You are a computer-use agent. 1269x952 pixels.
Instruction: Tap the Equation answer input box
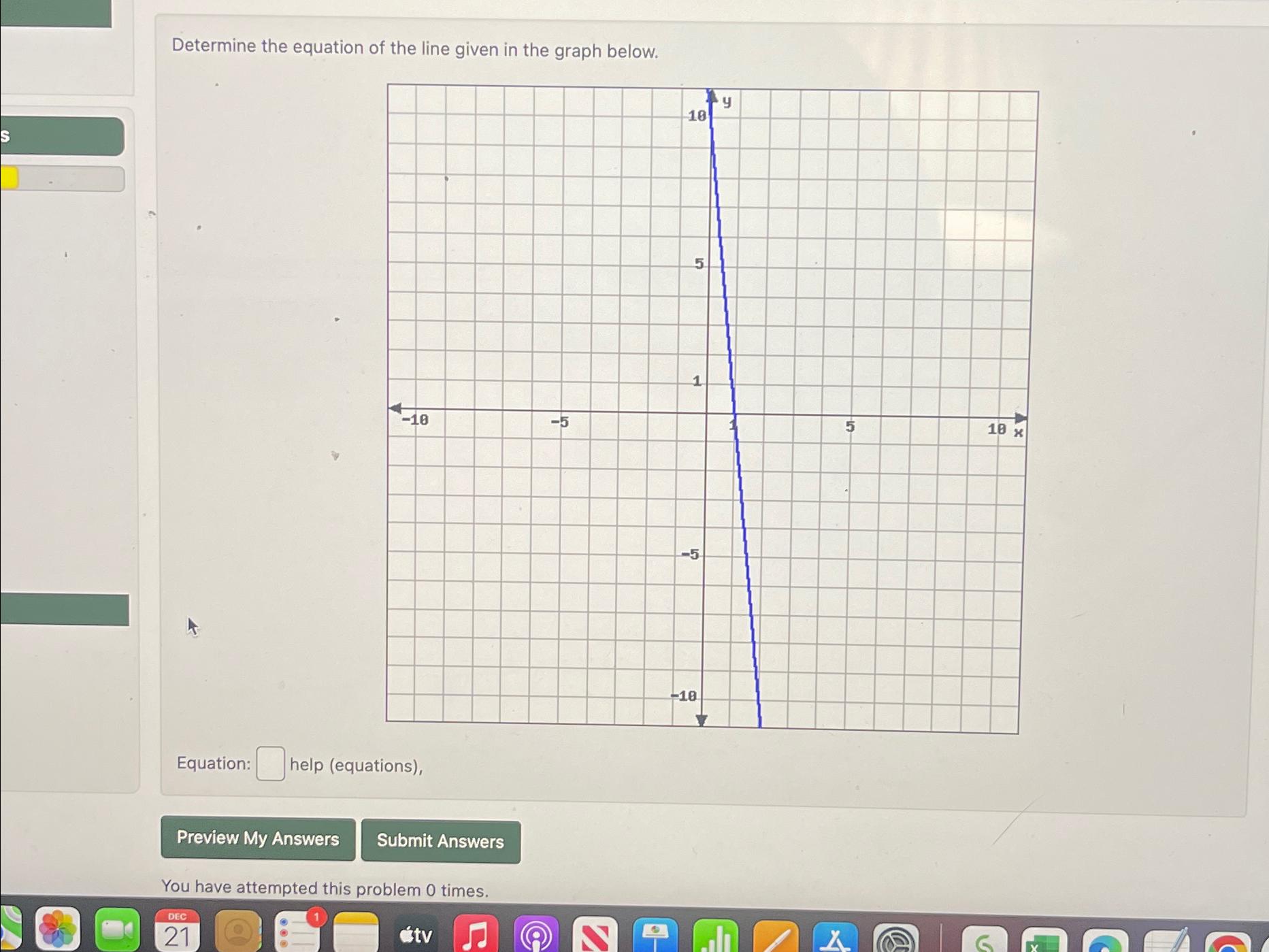(x=270, y=764)
